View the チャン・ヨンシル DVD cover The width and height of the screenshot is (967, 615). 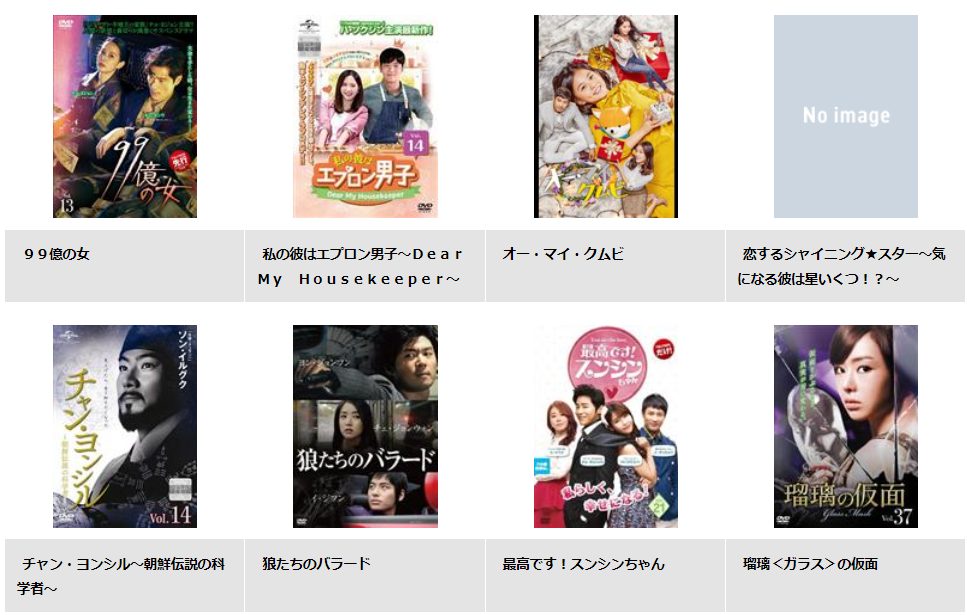(x=124, y=426)
